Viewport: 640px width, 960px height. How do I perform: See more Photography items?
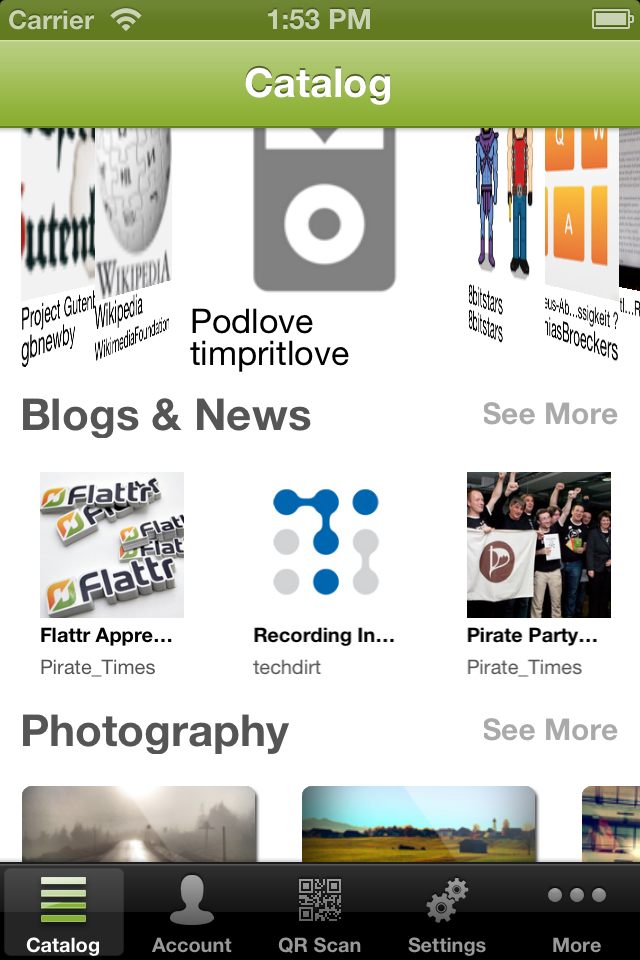pyautogui.click(x=550, y=730)
